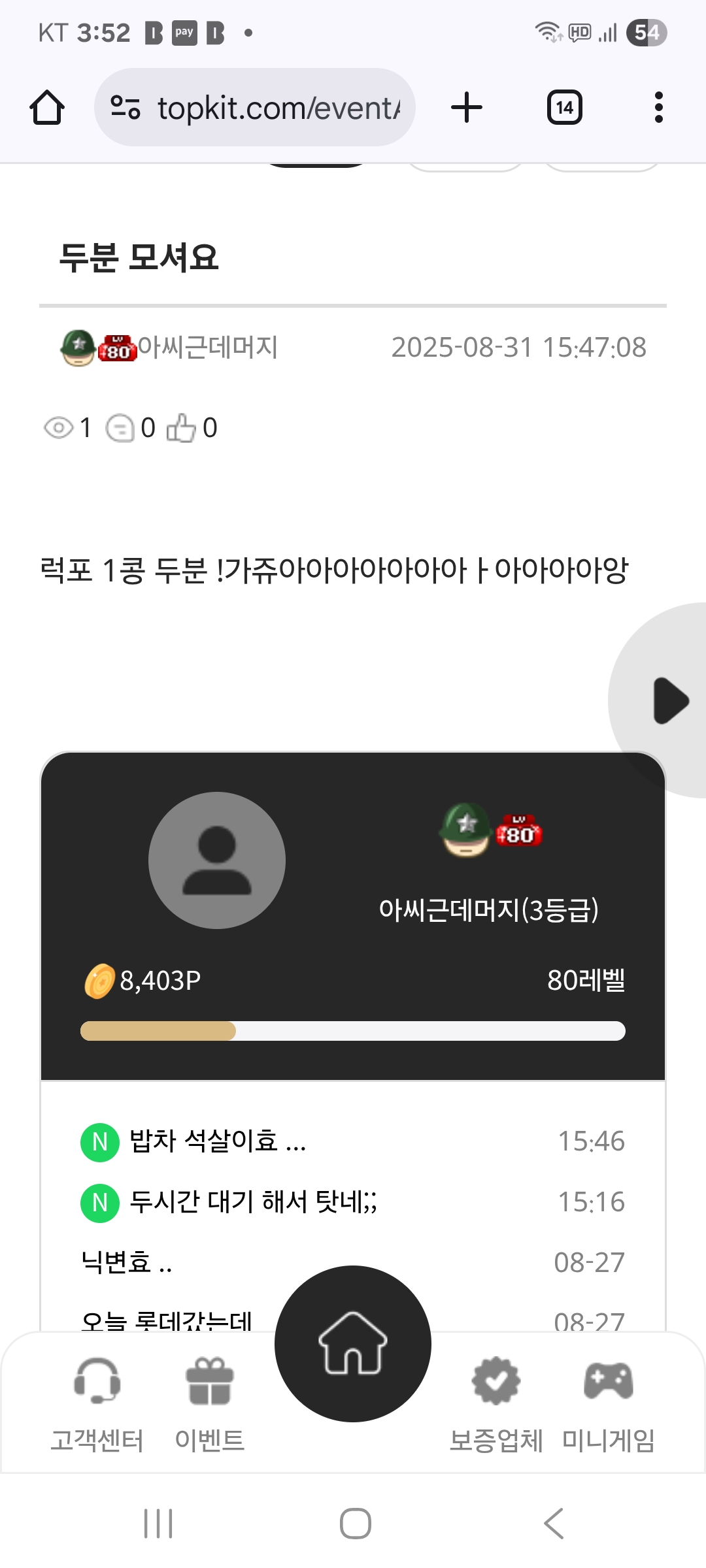Image resolution: width=706 pixels, height=1568 pixels.
Task: View the 14 open tabs
Action: 565,108
